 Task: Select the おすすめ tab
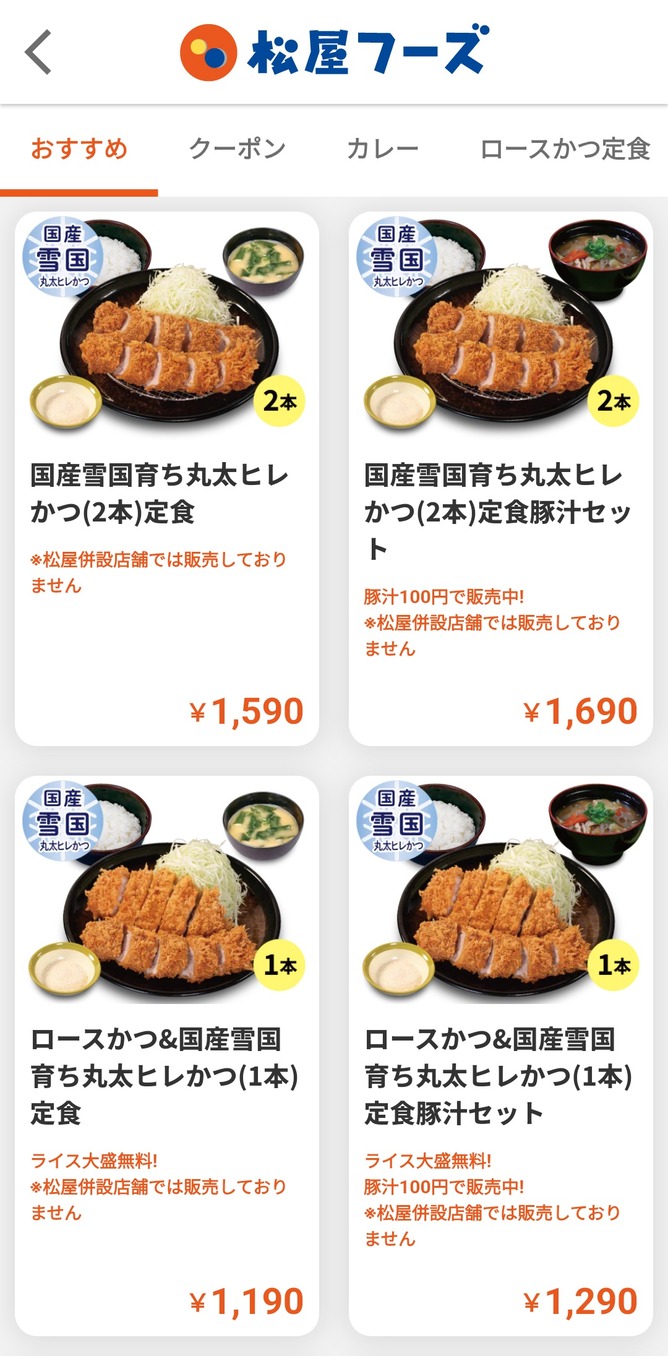click(79, 151)
